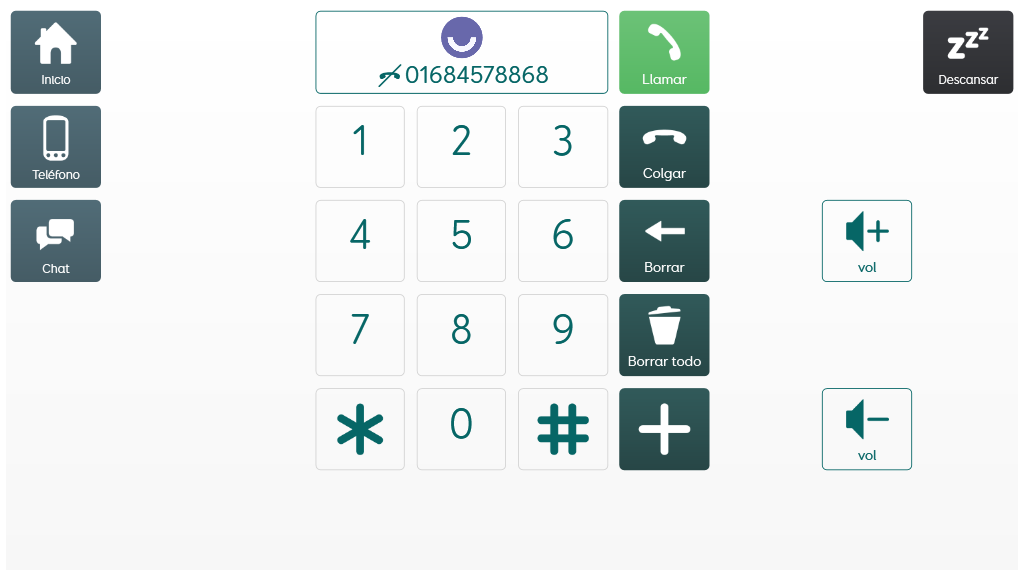This screenshot has height=576, width=1024.
Task: Delete last digit with Borrar
Action: 664,241
